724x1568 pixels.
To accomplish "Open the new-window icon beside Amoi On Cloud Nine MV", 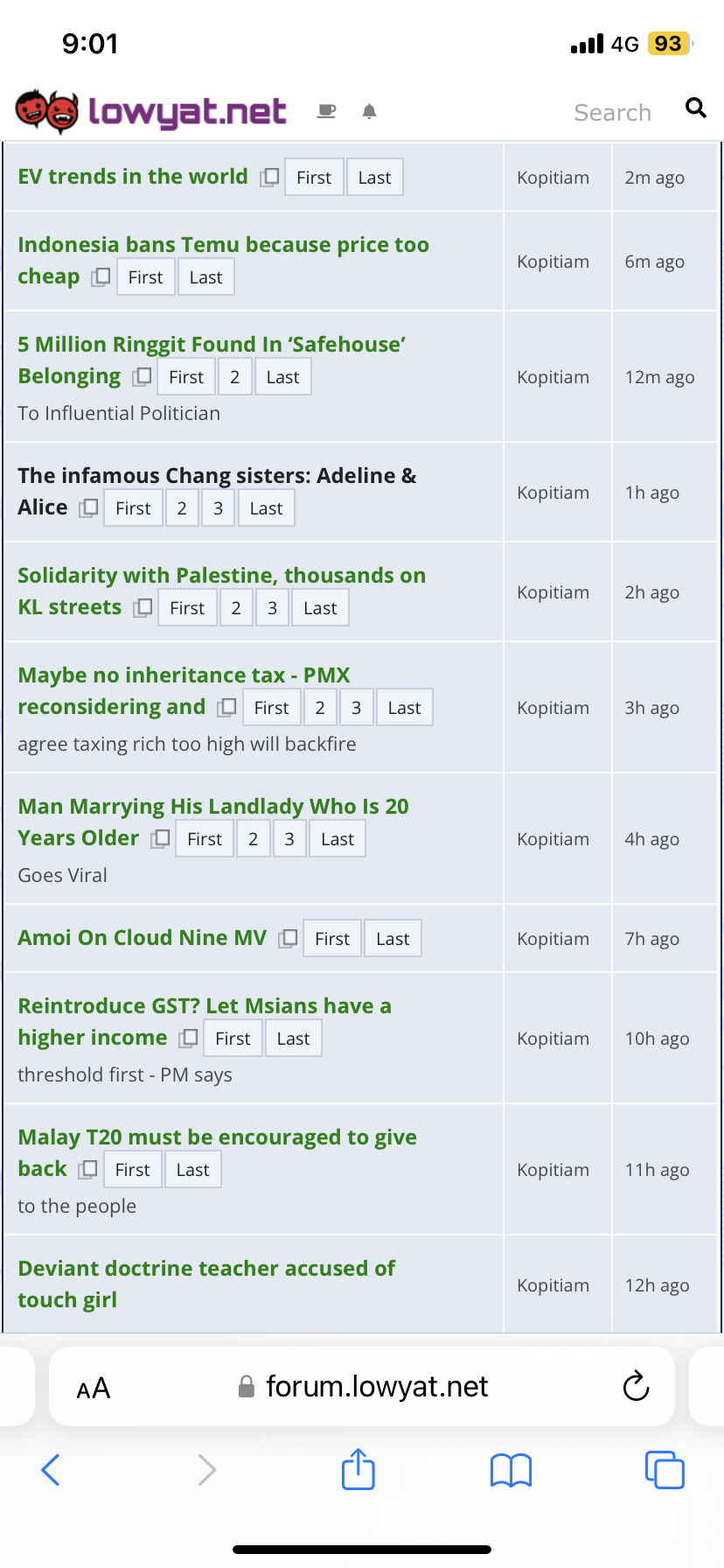I will pyautogui.click(x=288, y=938).
